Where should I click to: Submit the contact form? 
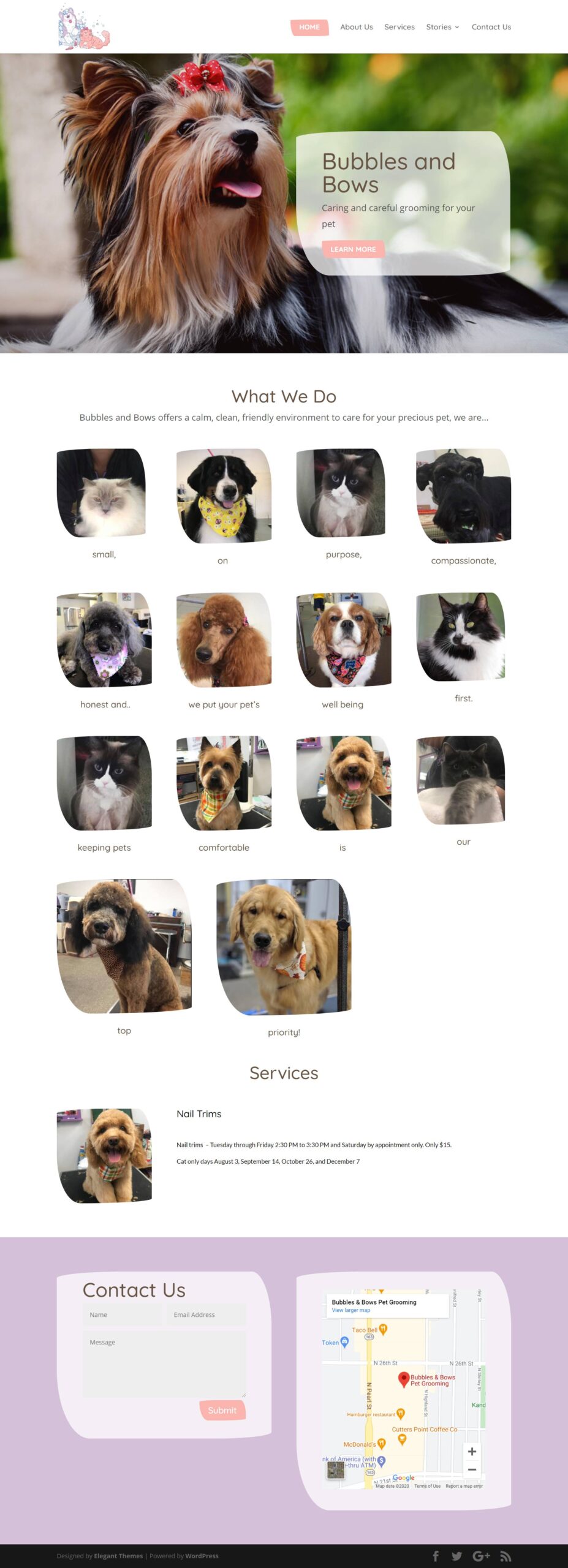(222, 1410)
